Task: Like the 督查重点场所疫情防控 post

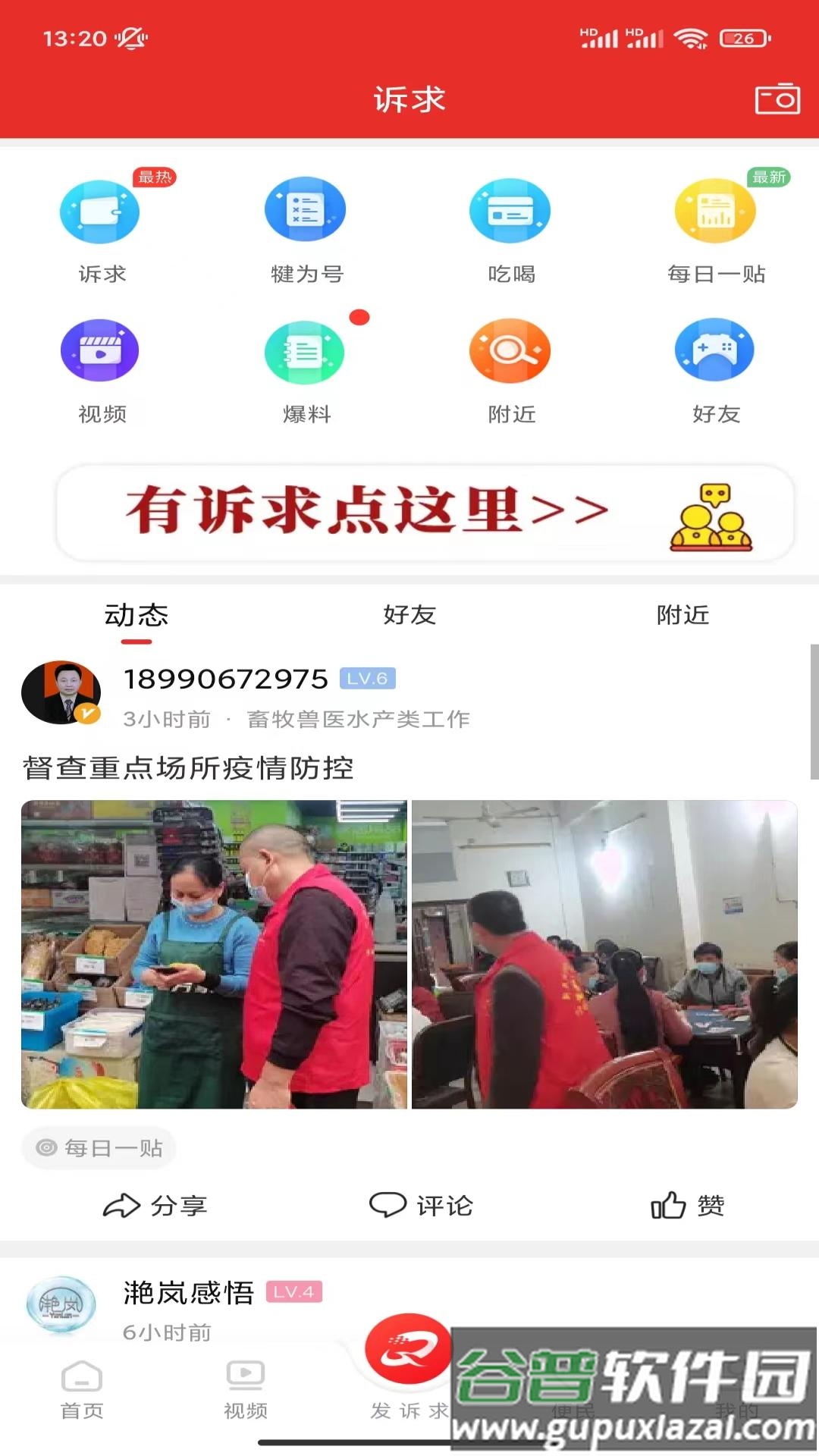Action: (x=688, y=1206)
